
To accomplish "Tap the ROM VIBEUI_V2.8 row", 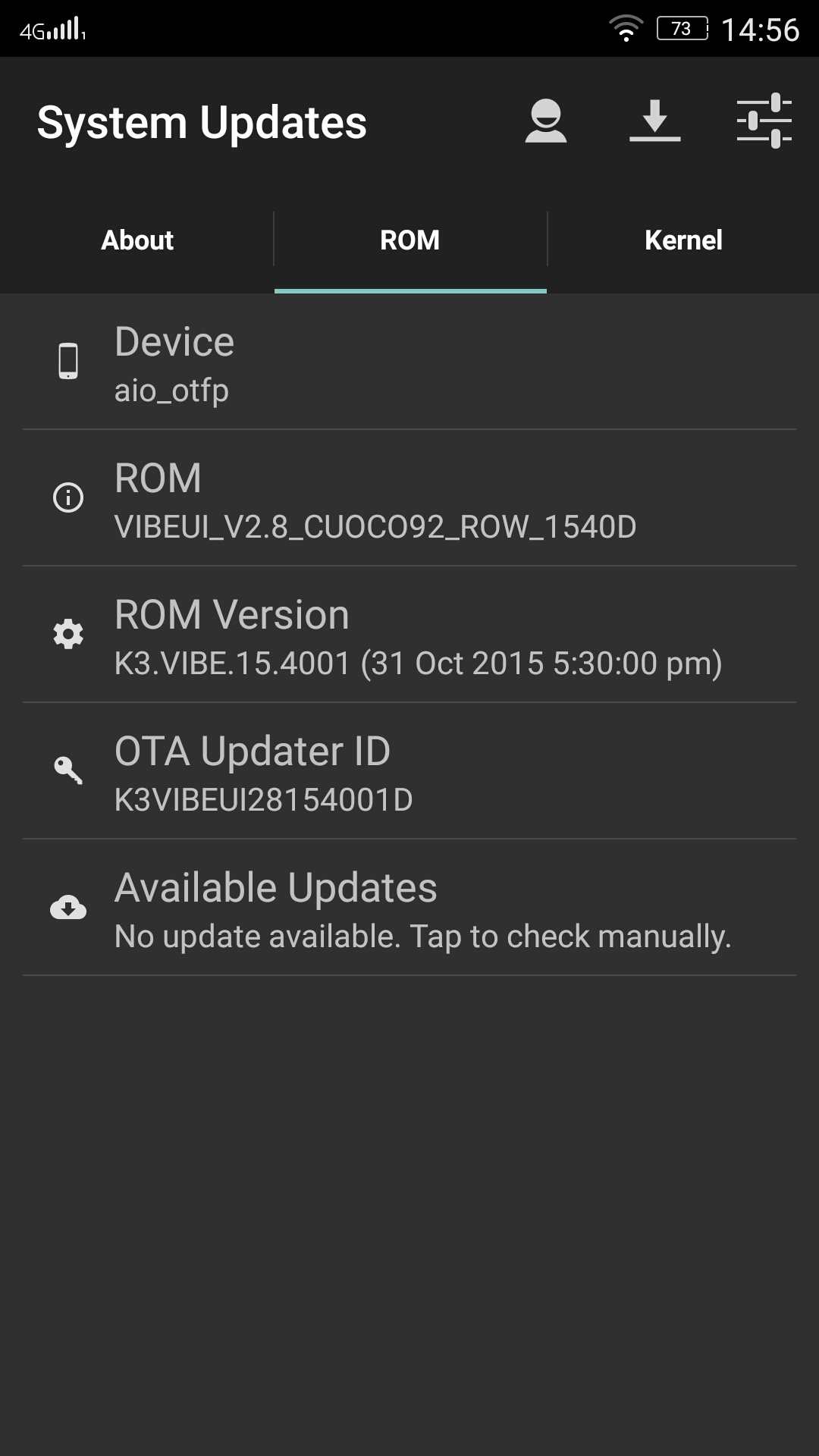I will click(x=409, y=499).
